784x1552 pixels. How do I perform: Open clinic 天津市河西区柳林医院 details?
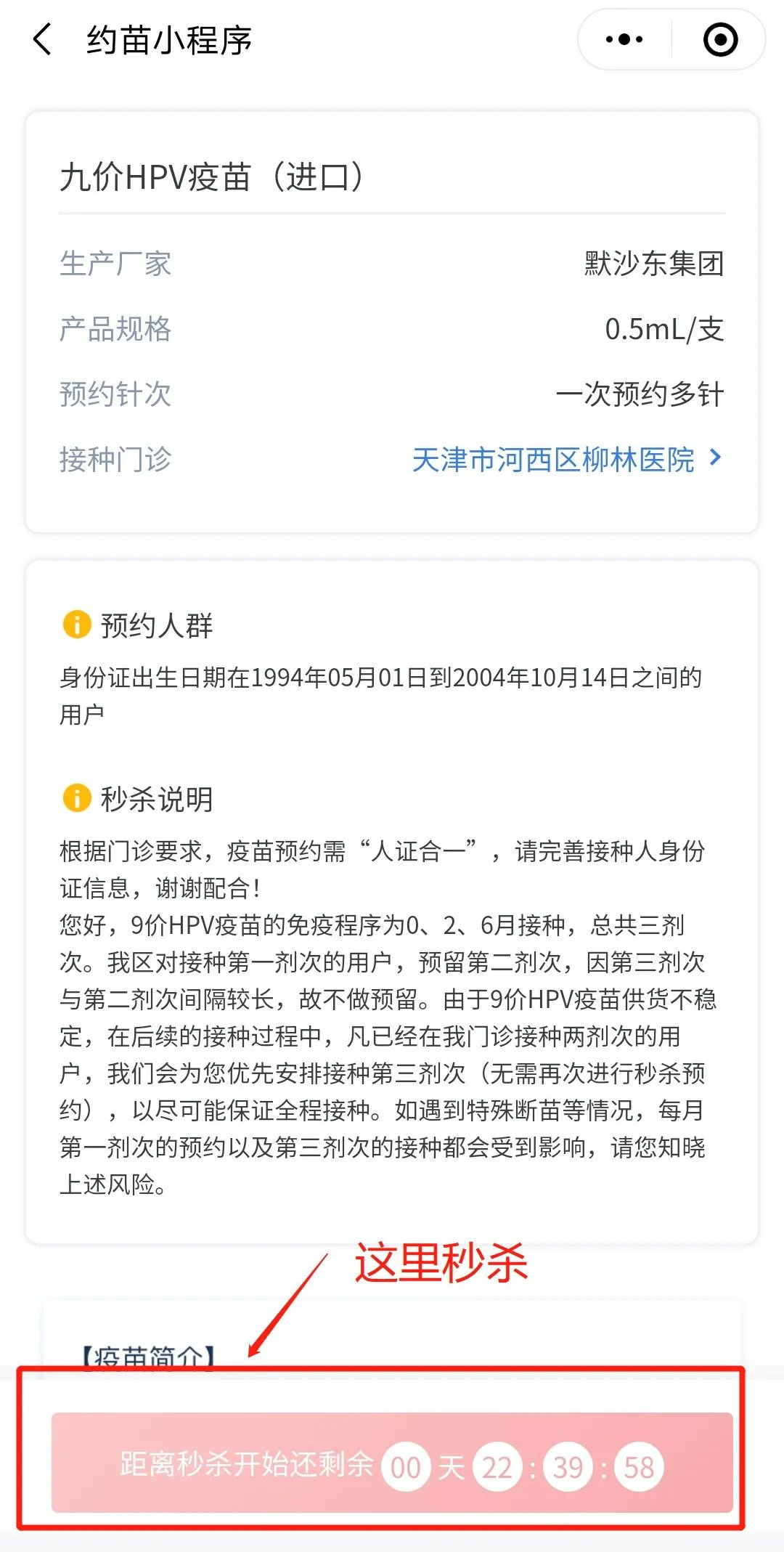(566, 459)
